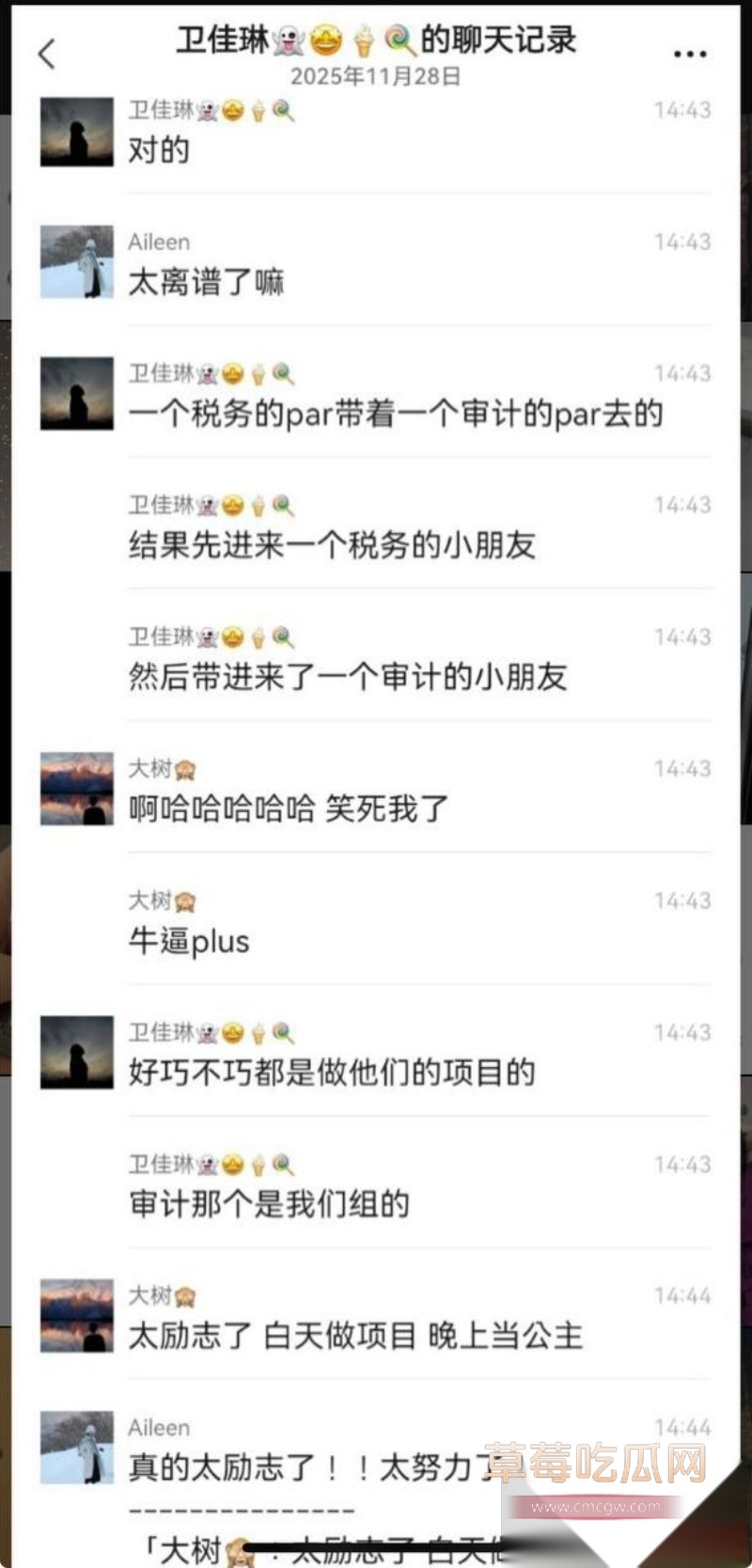Tap the 14:44 timestamp on 大树's message
Viewport: 752px width, 1568px height.
click(681, 1294)
